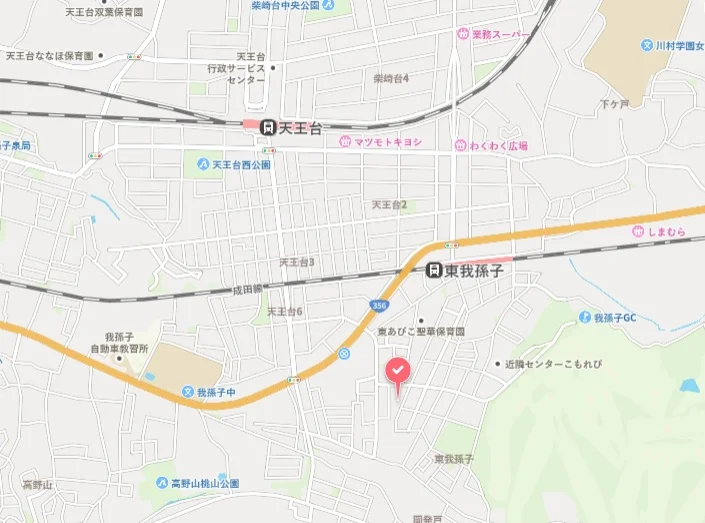This screenshot has height=523, width=705.
Task: Open the 我孫子GC golf marker
Action: click(x=584, y=317)
